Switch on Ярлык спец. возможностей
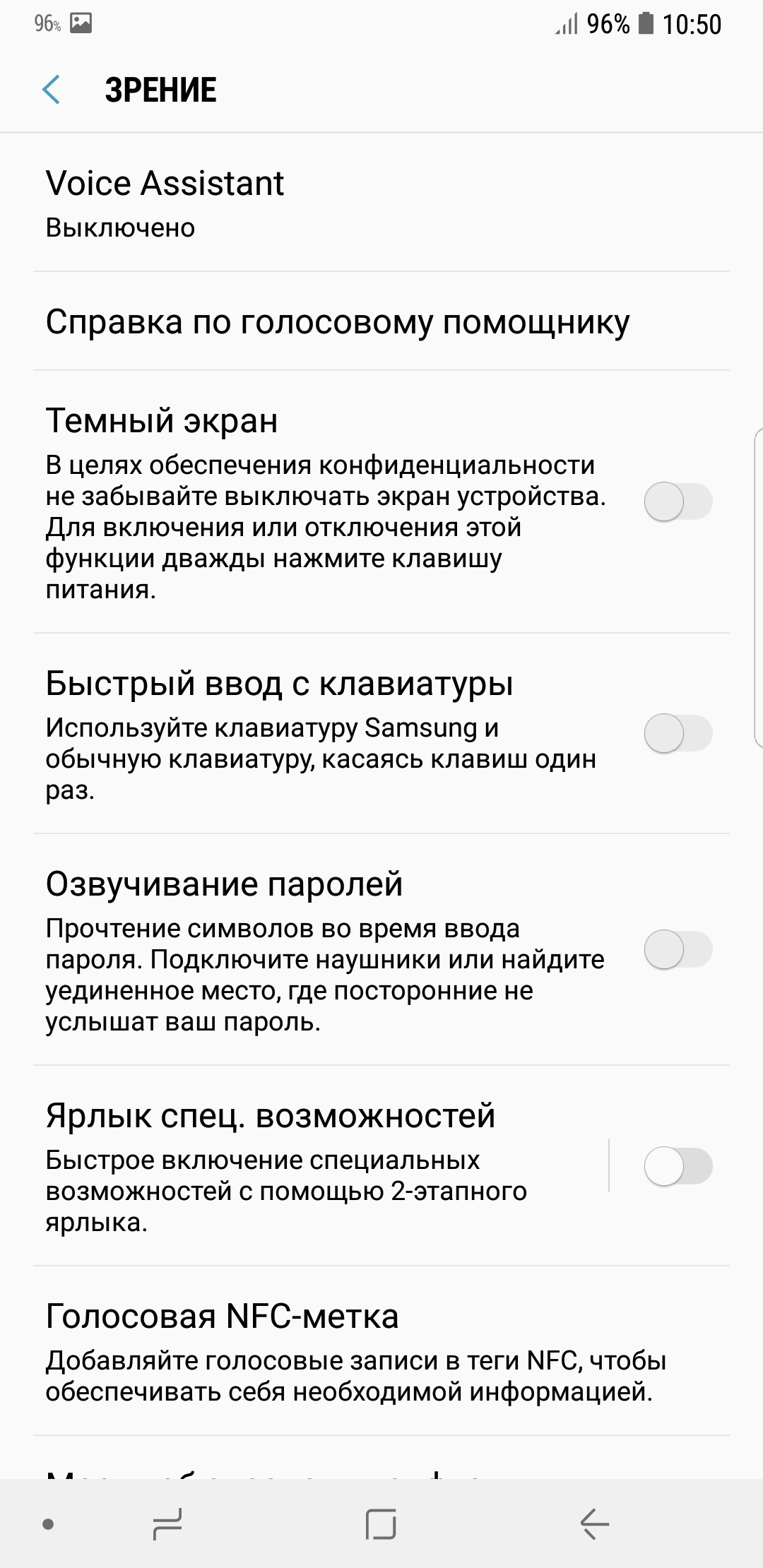 pos(678,1166)
